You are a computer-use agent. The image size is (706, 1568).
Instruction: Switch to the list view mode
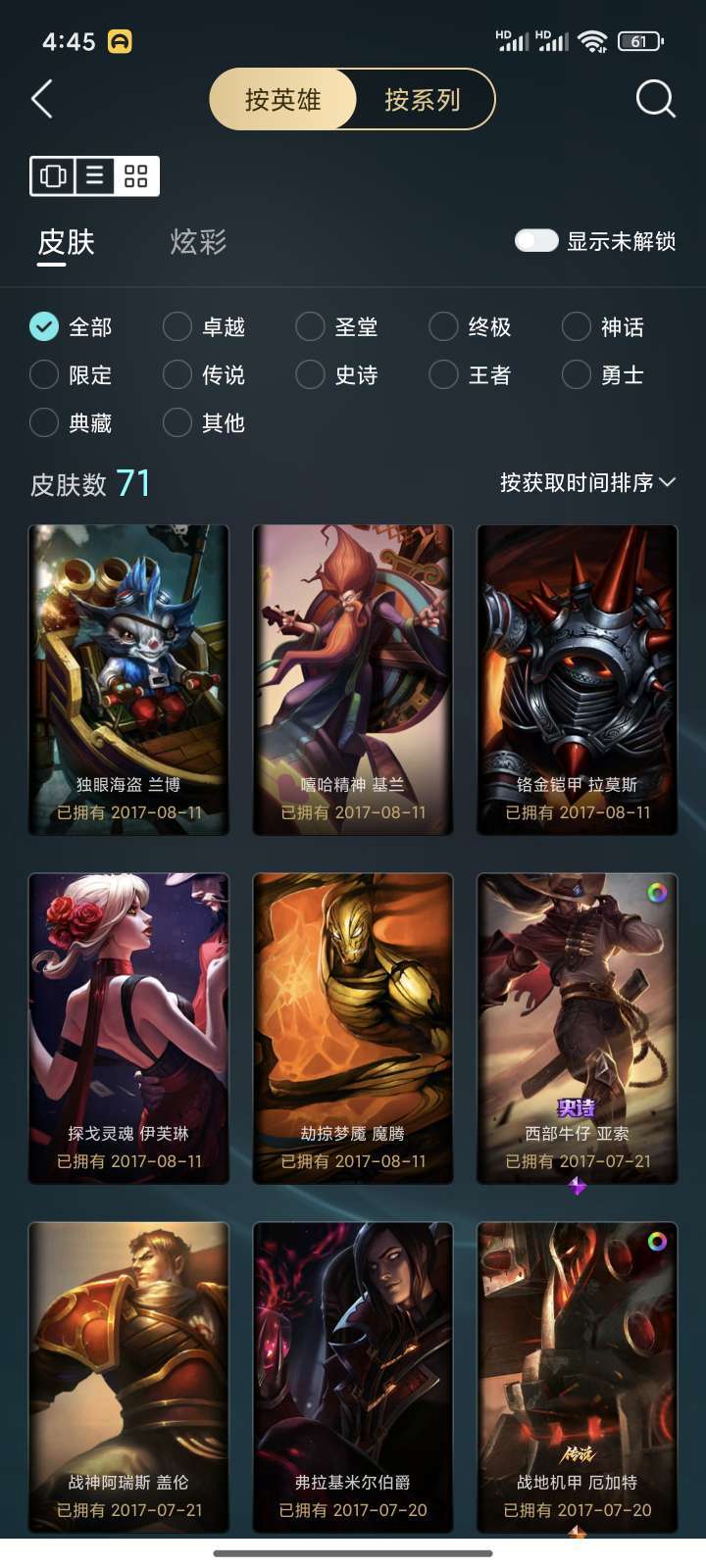pyautogui.click(x=95, y=176)
